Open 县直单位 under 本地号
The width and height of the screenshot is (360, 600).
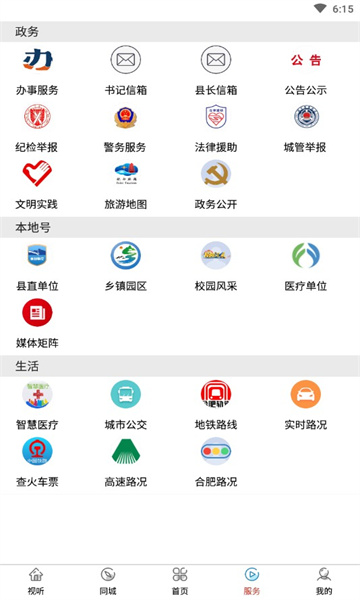coord(37,267)
